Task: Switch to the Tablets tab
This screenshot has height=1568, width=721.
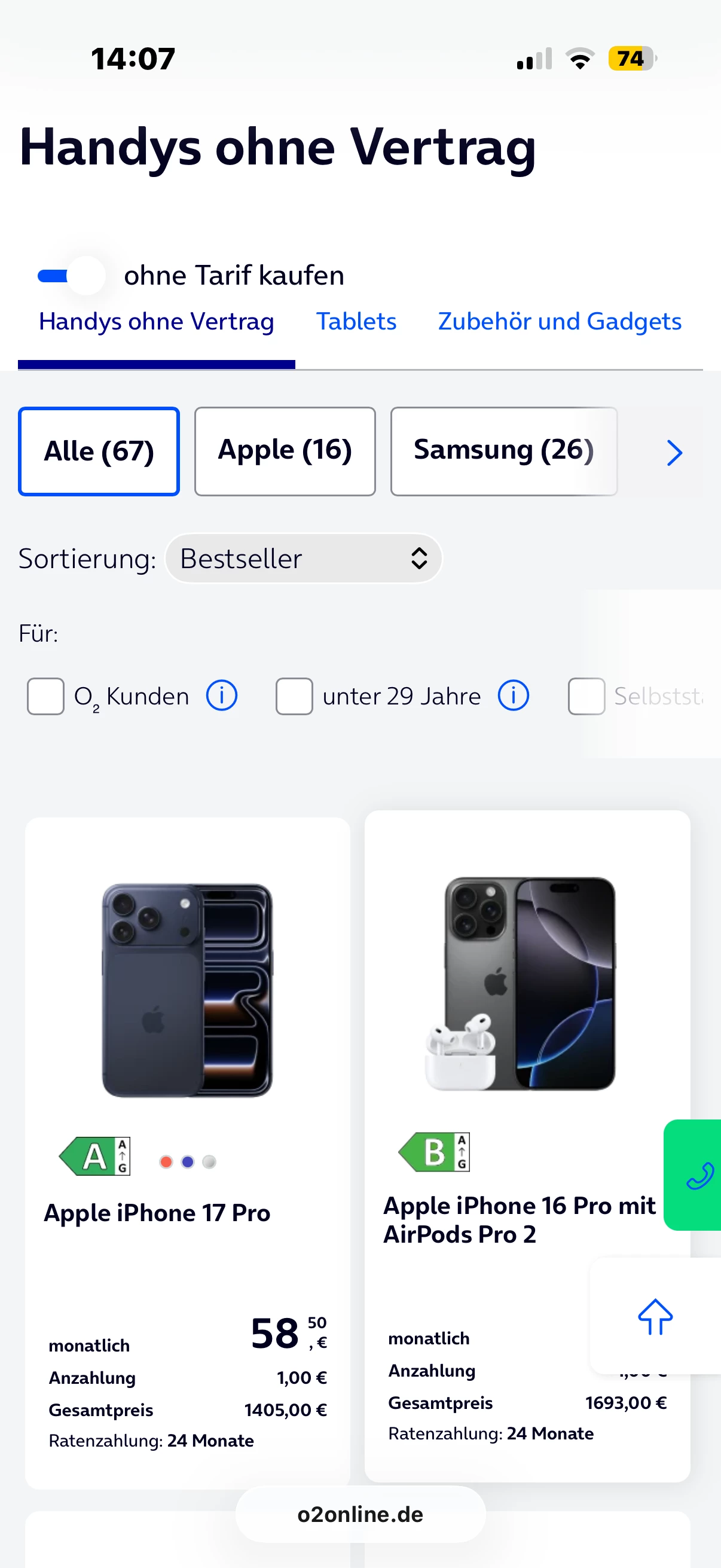Action: (356, 321)
